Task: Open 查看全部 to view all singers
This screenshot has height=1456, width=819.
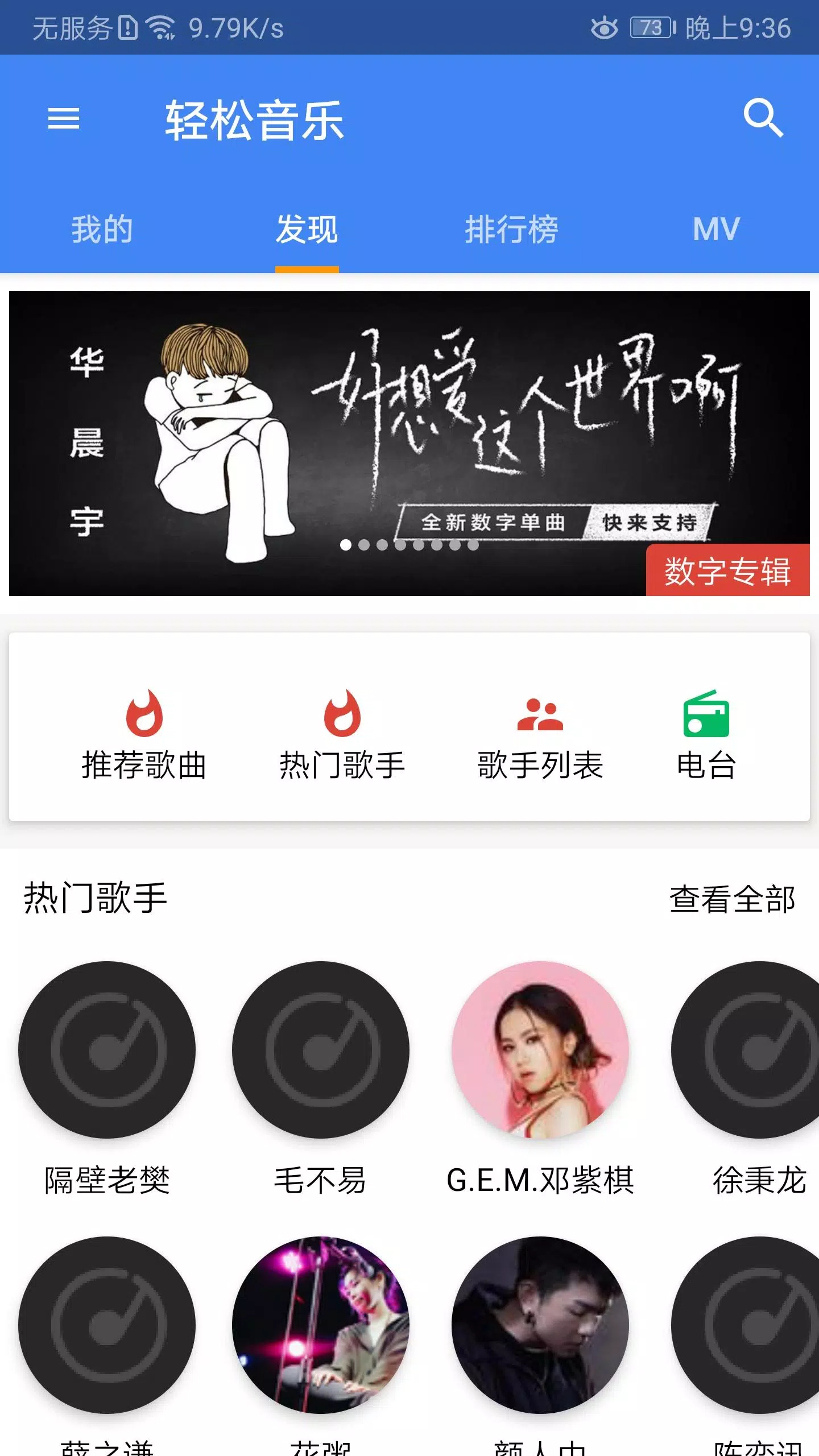Action: tap(734, 900)
